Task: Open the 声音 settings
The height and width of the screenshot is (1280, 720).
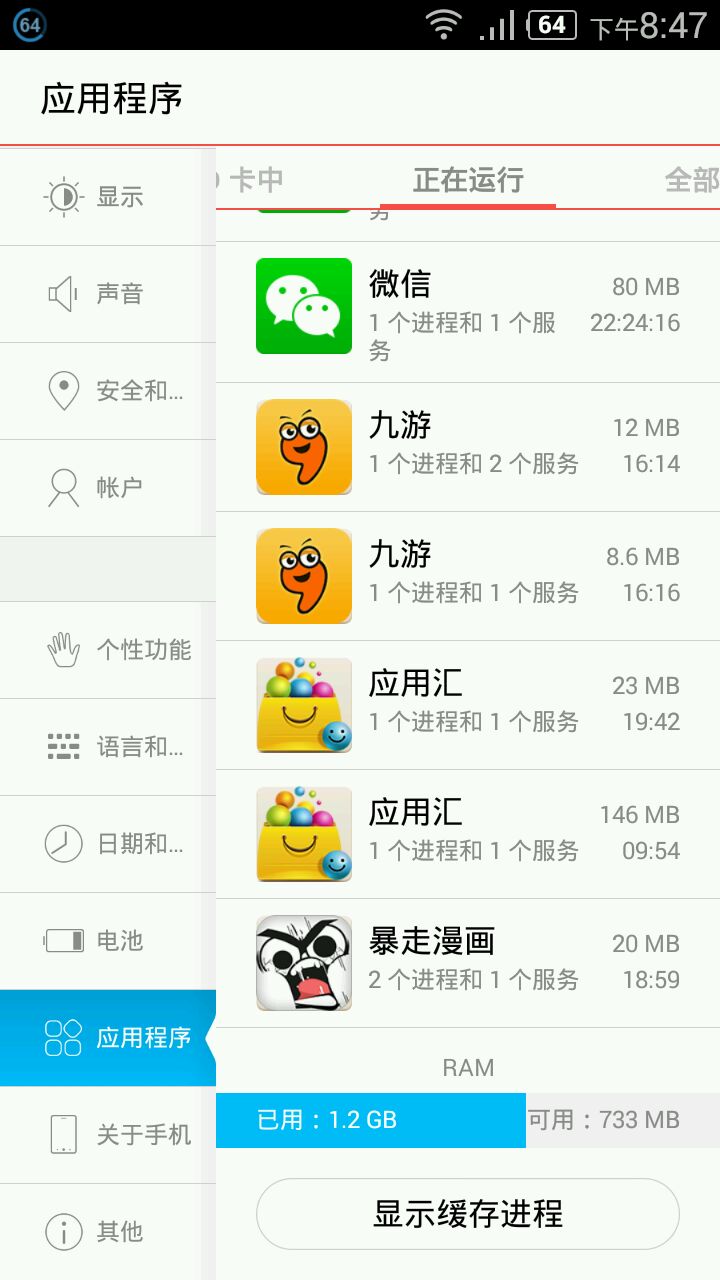Action: click(x=107, y=294)
